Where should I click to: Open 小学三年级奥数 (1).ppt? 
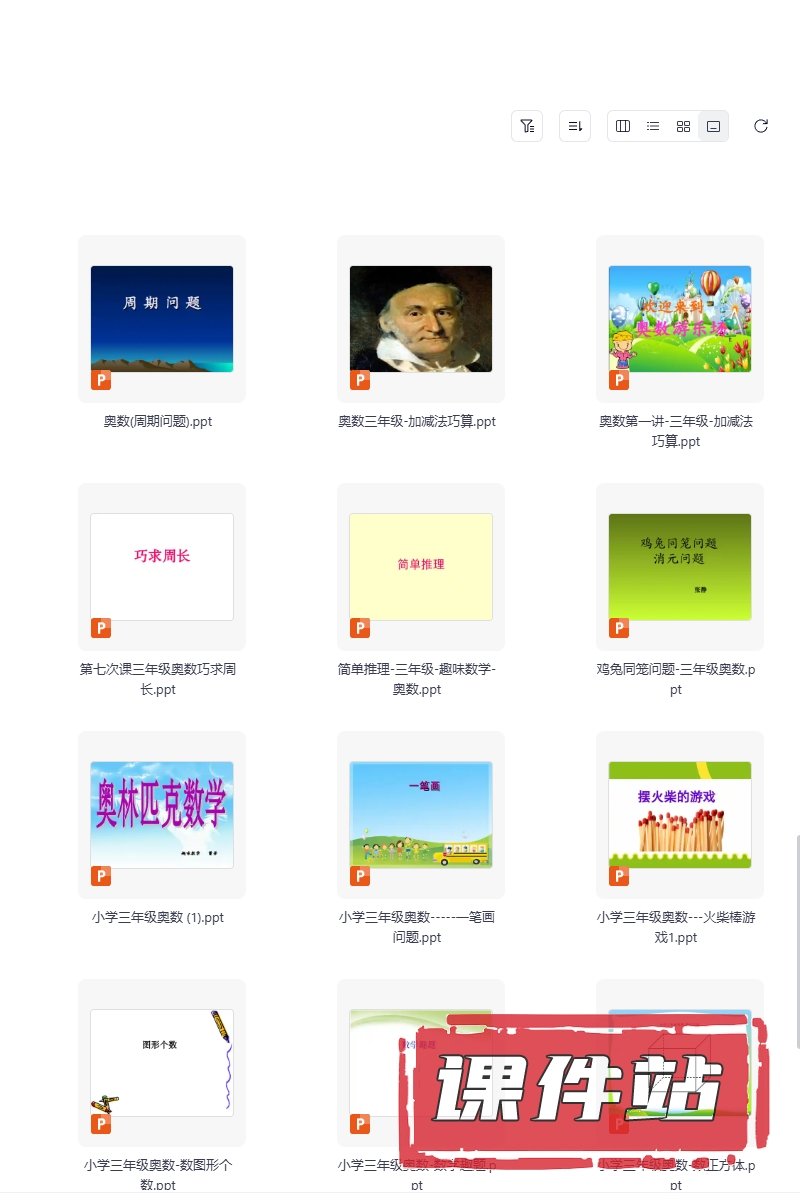162,815
